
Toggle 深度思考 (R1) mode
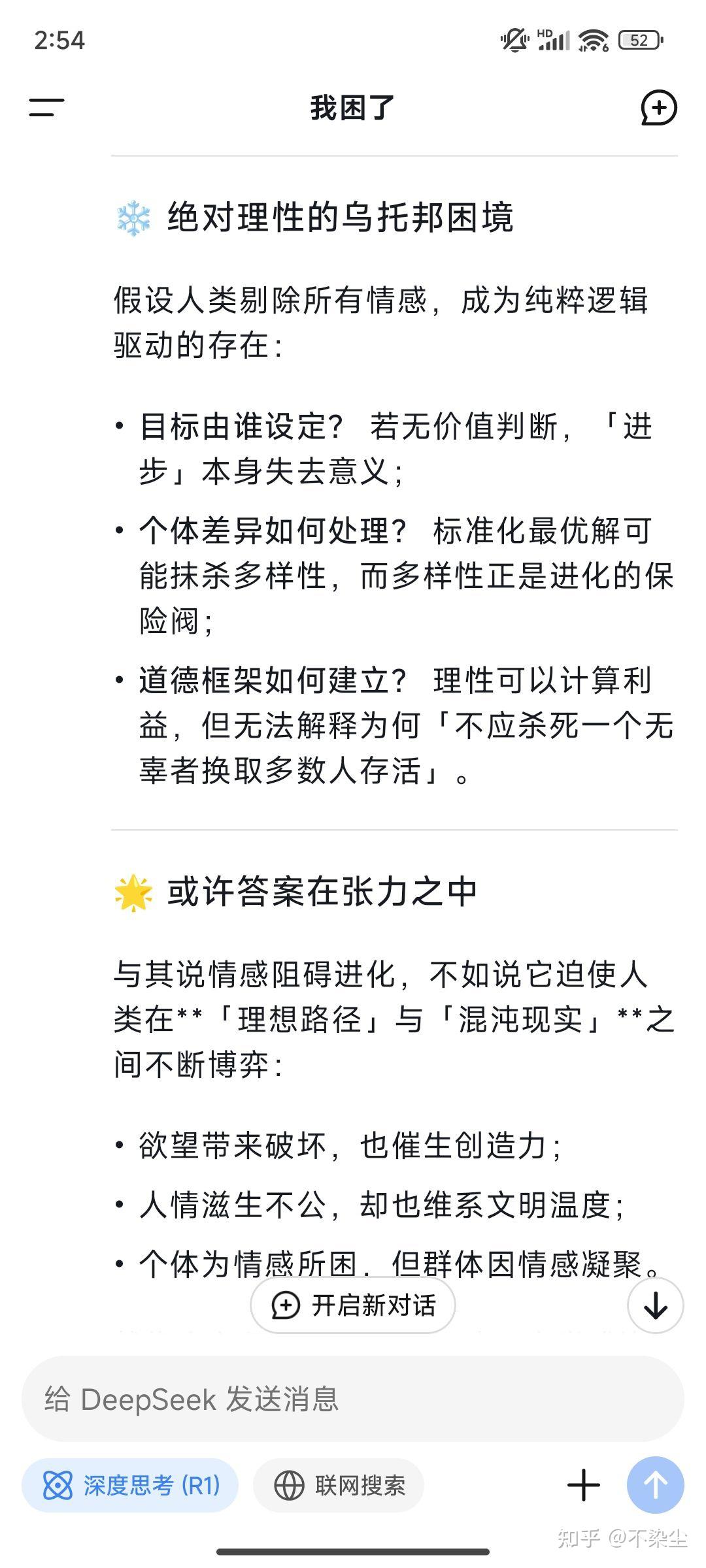click(130, 1485)
